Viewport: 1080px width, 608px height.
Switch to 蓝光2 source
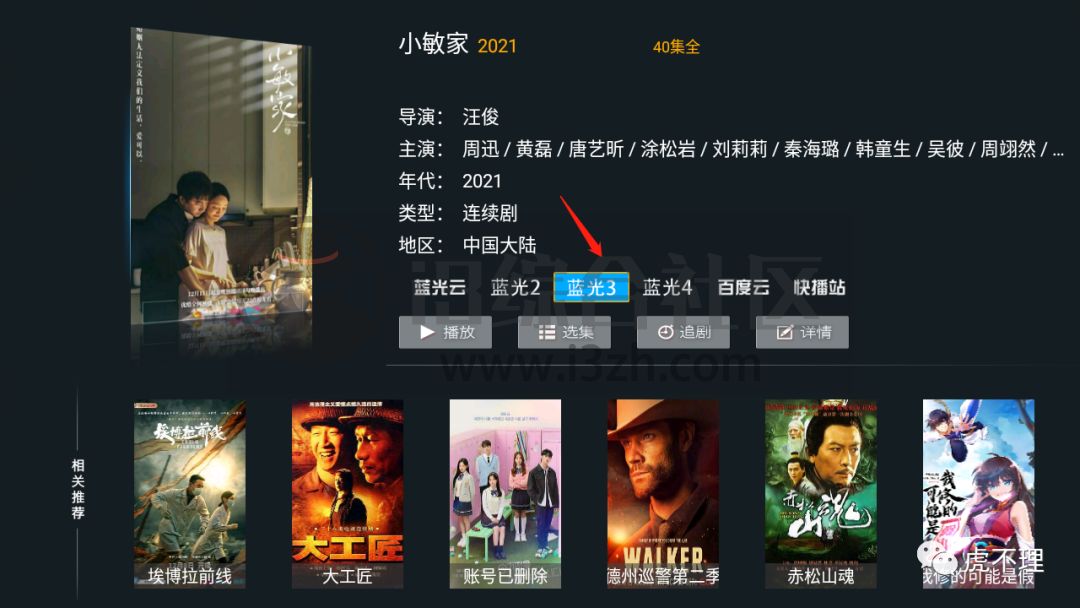pos(516,288)
